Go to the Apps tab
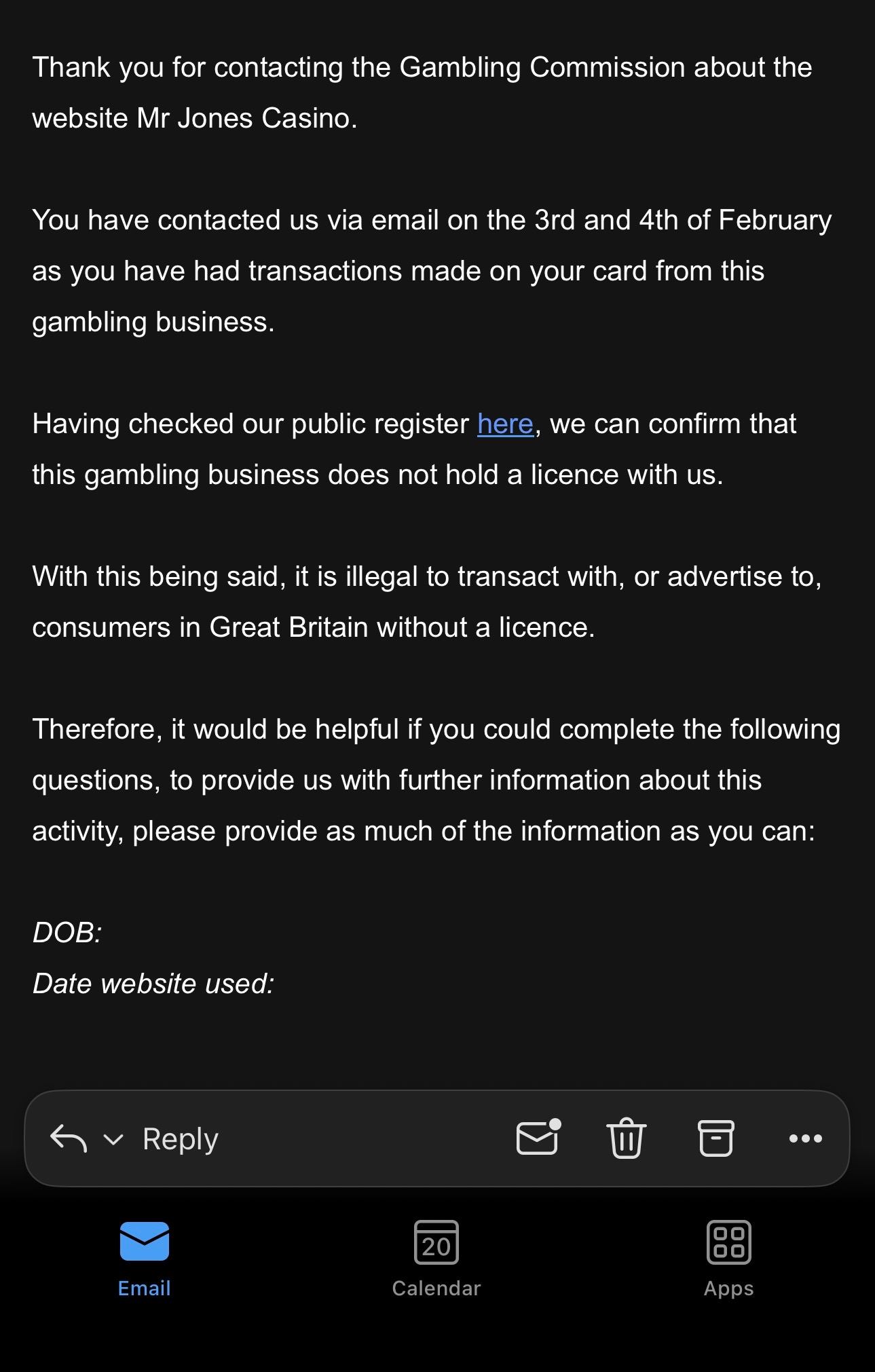Screen dimensions: 875x1372 click(x=728, y=1258)
